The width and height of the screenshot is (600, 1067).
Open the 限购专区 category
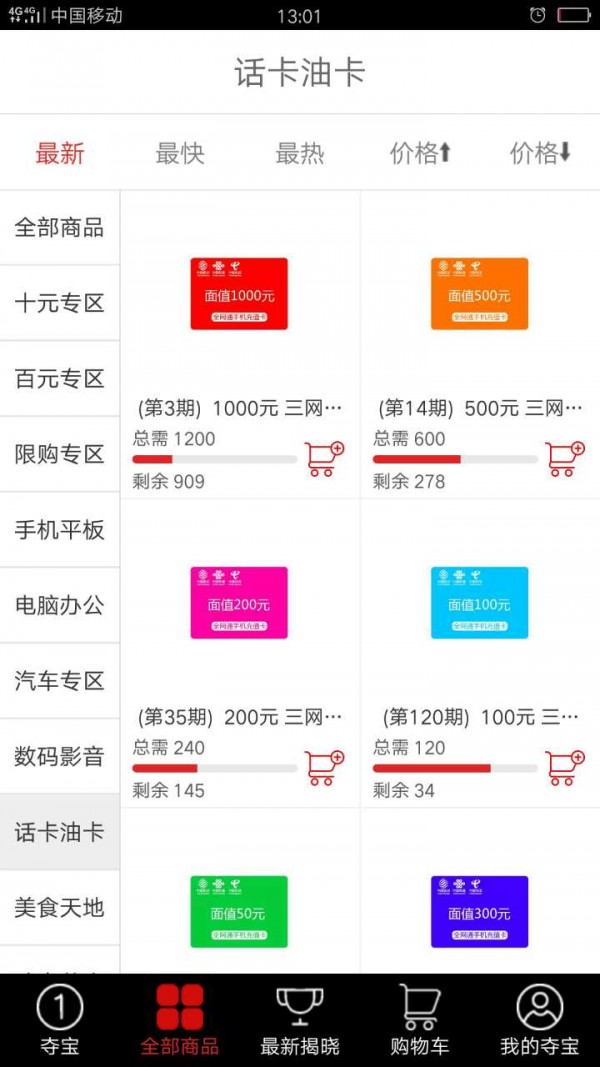[x=59, y=454]
